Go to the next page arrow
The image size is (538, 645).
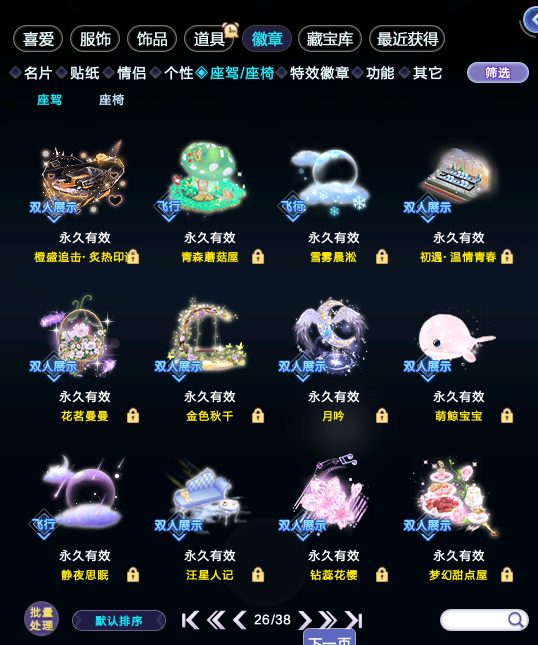point(304,620)
